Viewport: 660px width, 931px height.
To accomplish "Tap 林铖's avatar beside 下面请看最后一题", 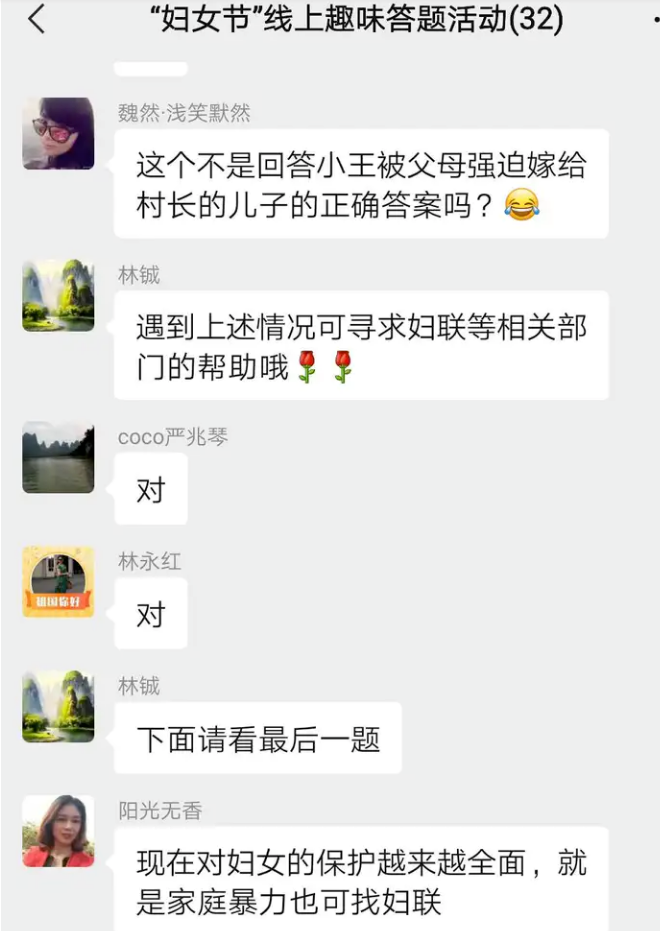I will click(58, 706).
